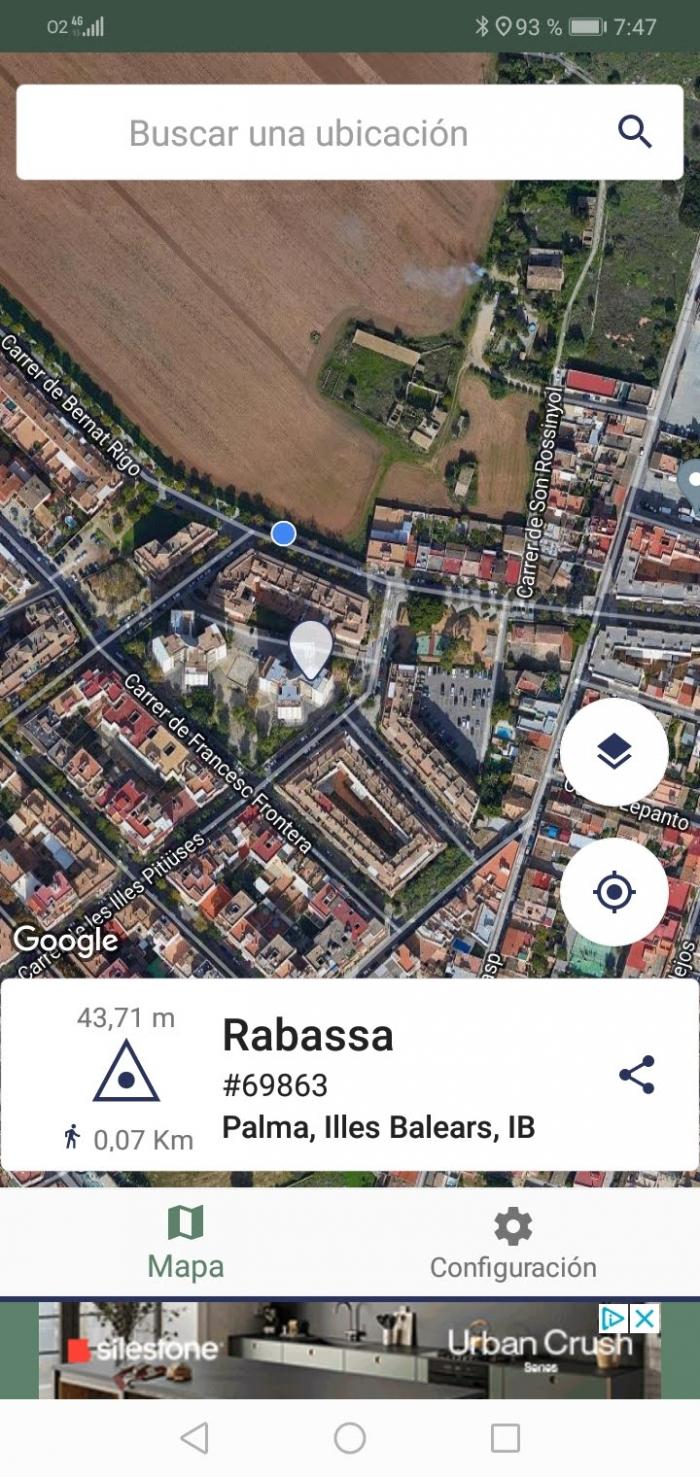This screenshot has height=1477, width=700.
Task: Close the Silestone ad banner
Action: coord(646,1318)
